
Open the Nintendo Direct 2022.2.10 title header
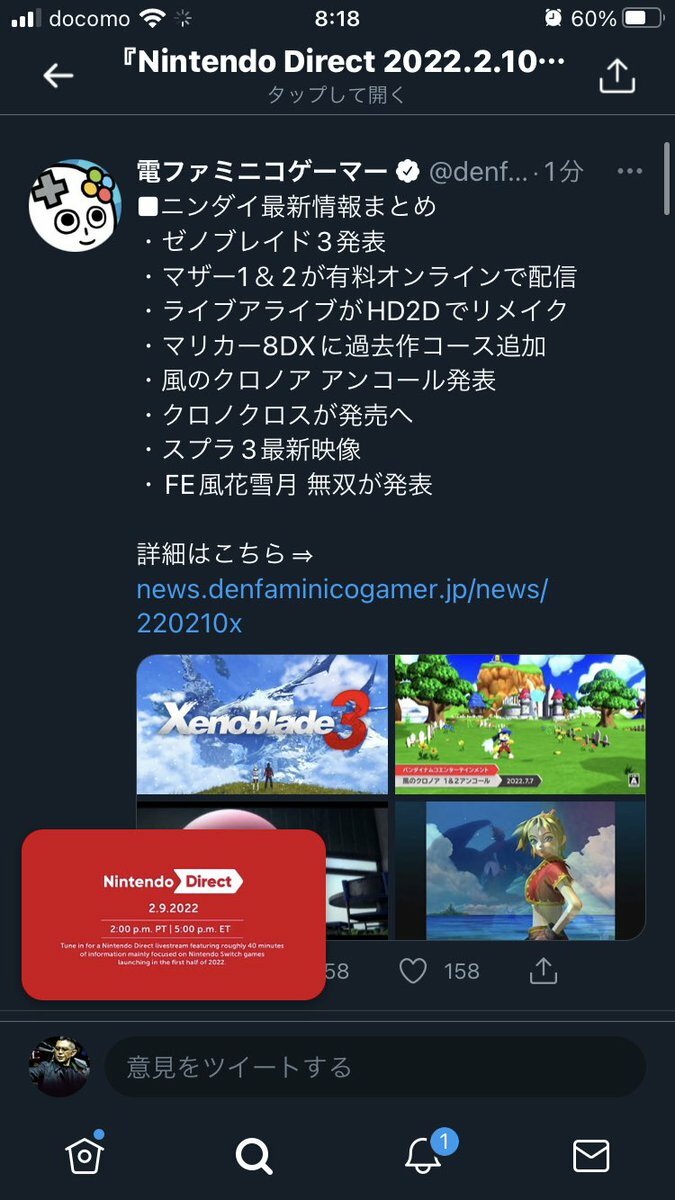(x=337, y=64)
